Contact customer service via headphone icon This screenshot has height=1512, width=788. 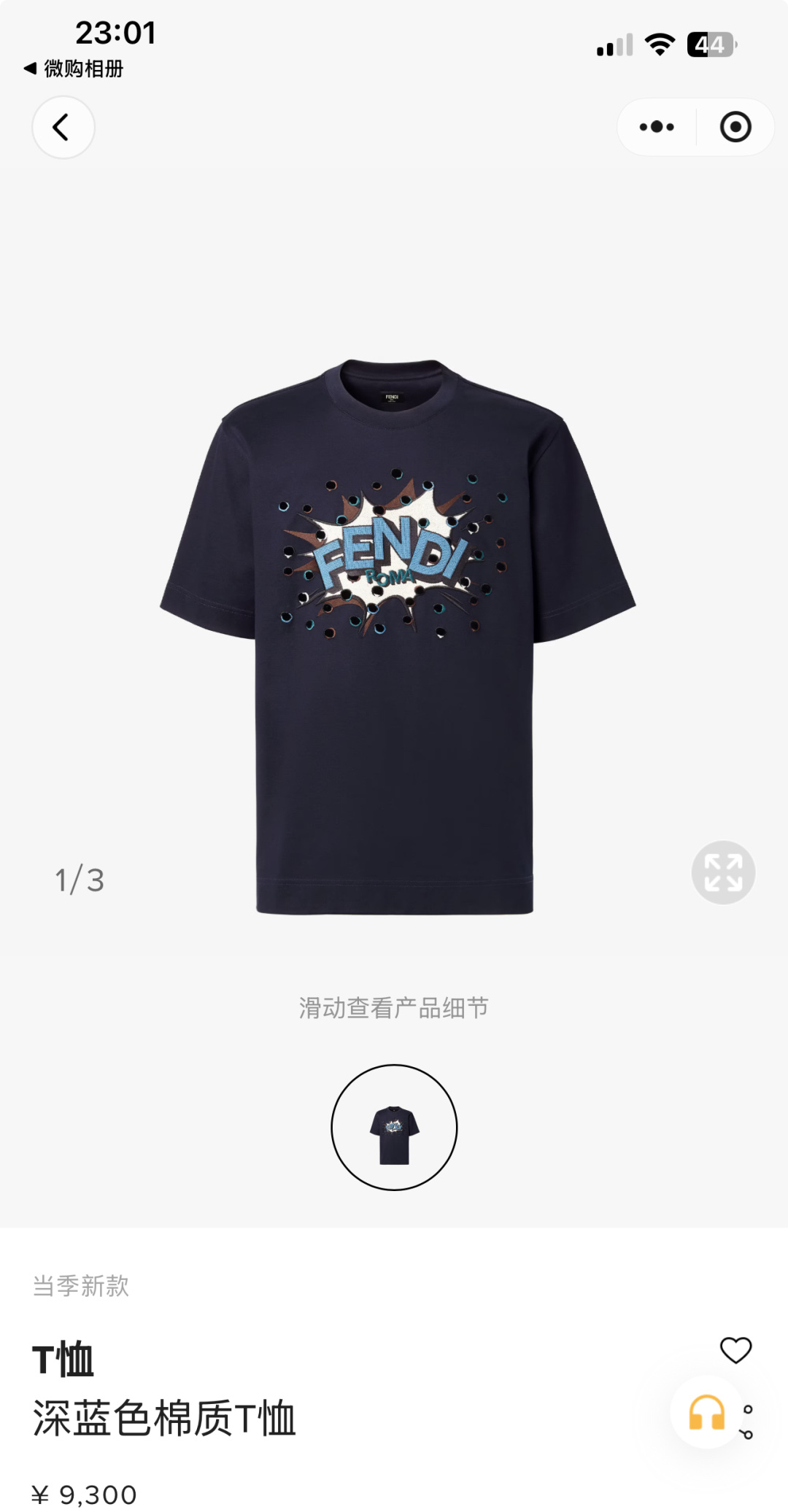pyautogui.click(x=706, y=1413)
